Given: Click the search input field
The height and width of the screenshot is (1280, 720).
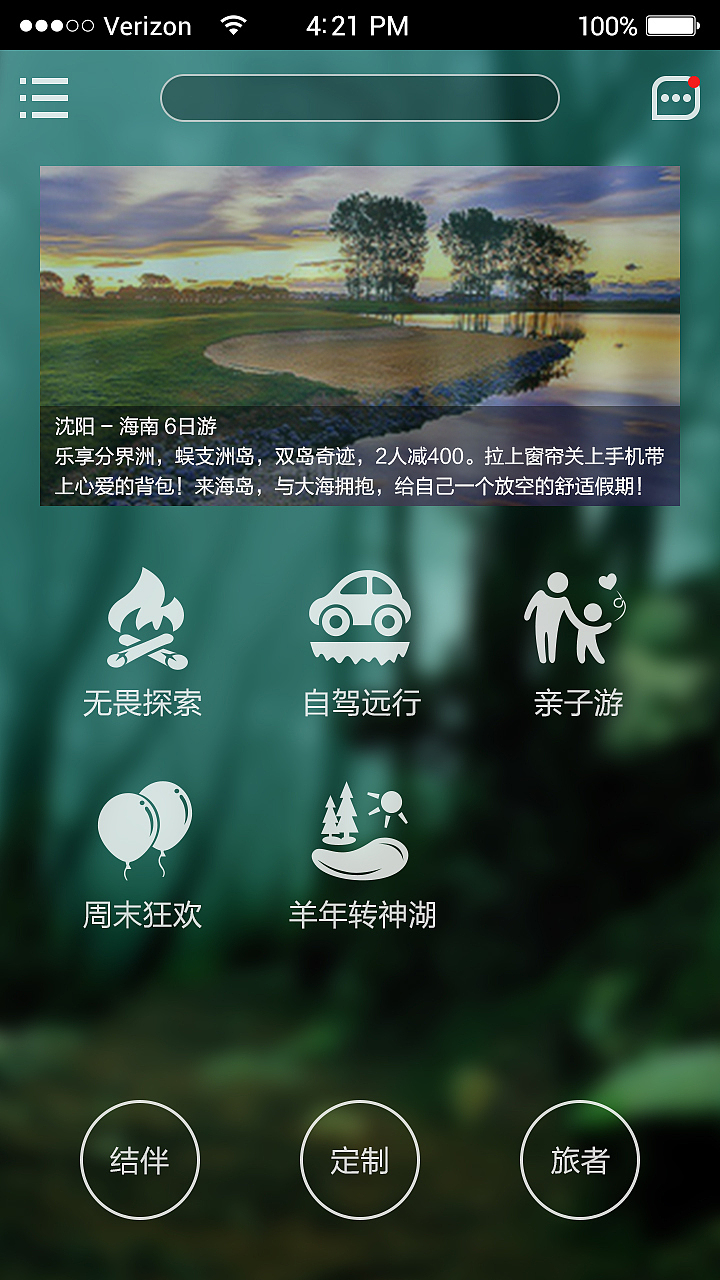Looking at the screenshot, I should (x=360, y=97).
